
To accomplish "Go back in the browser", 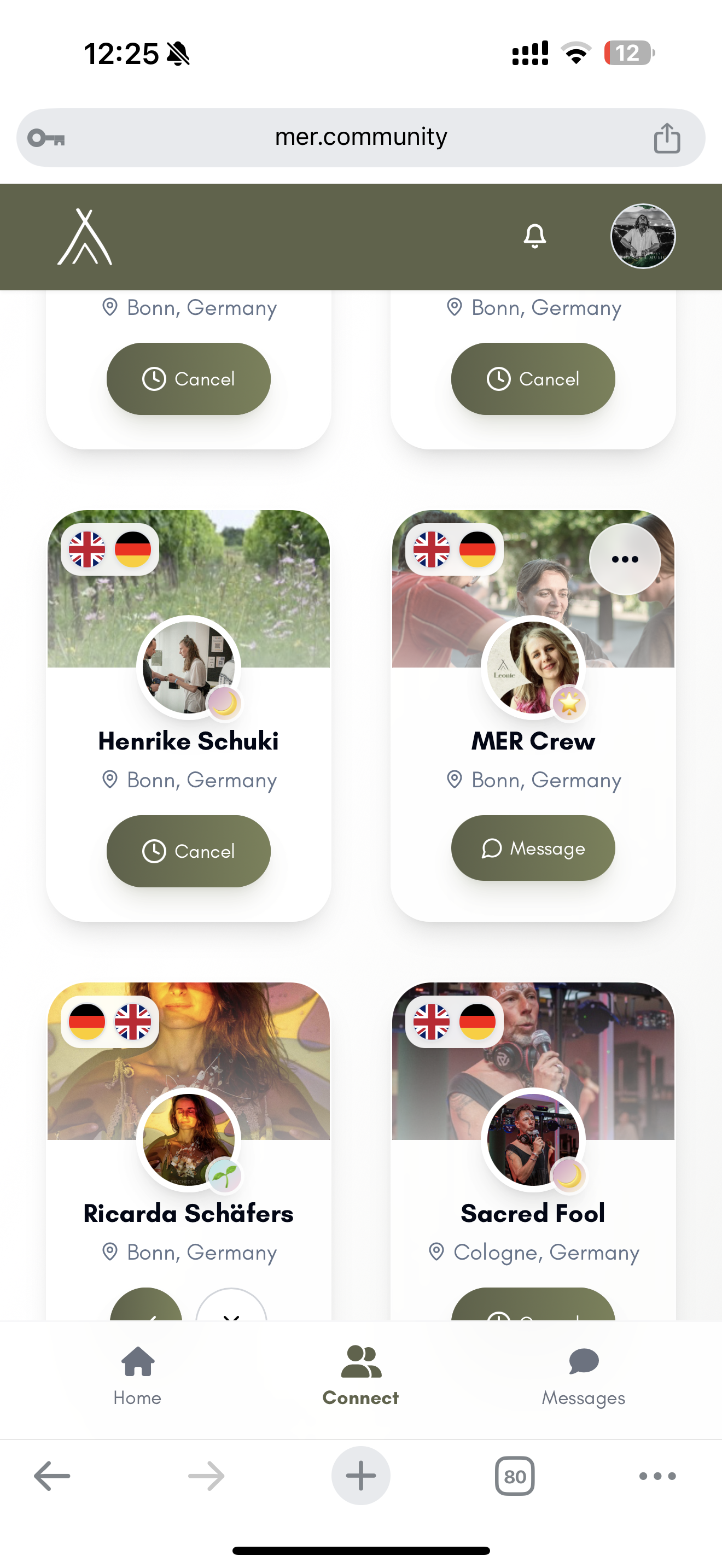I will tap(53, 1476).
